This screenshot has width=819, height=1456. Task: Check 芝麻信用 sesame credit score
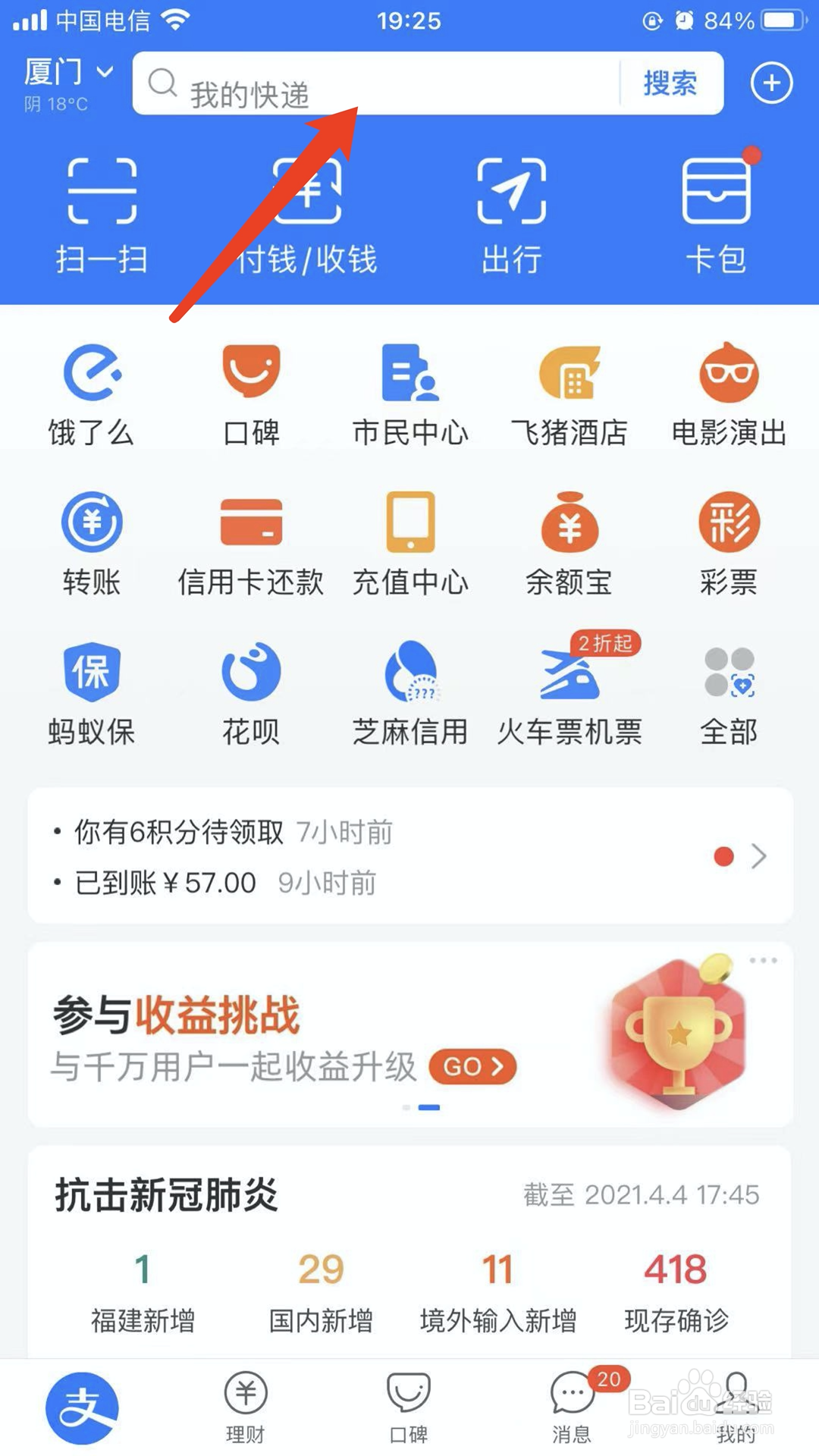409,690
